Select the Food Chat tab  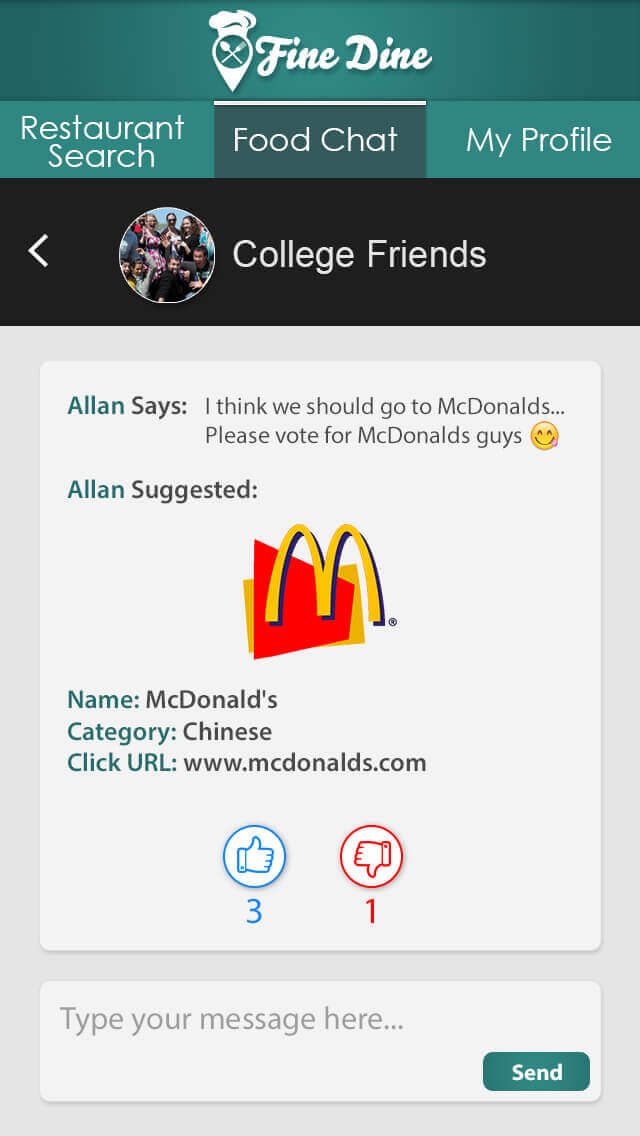pos(317,141)
